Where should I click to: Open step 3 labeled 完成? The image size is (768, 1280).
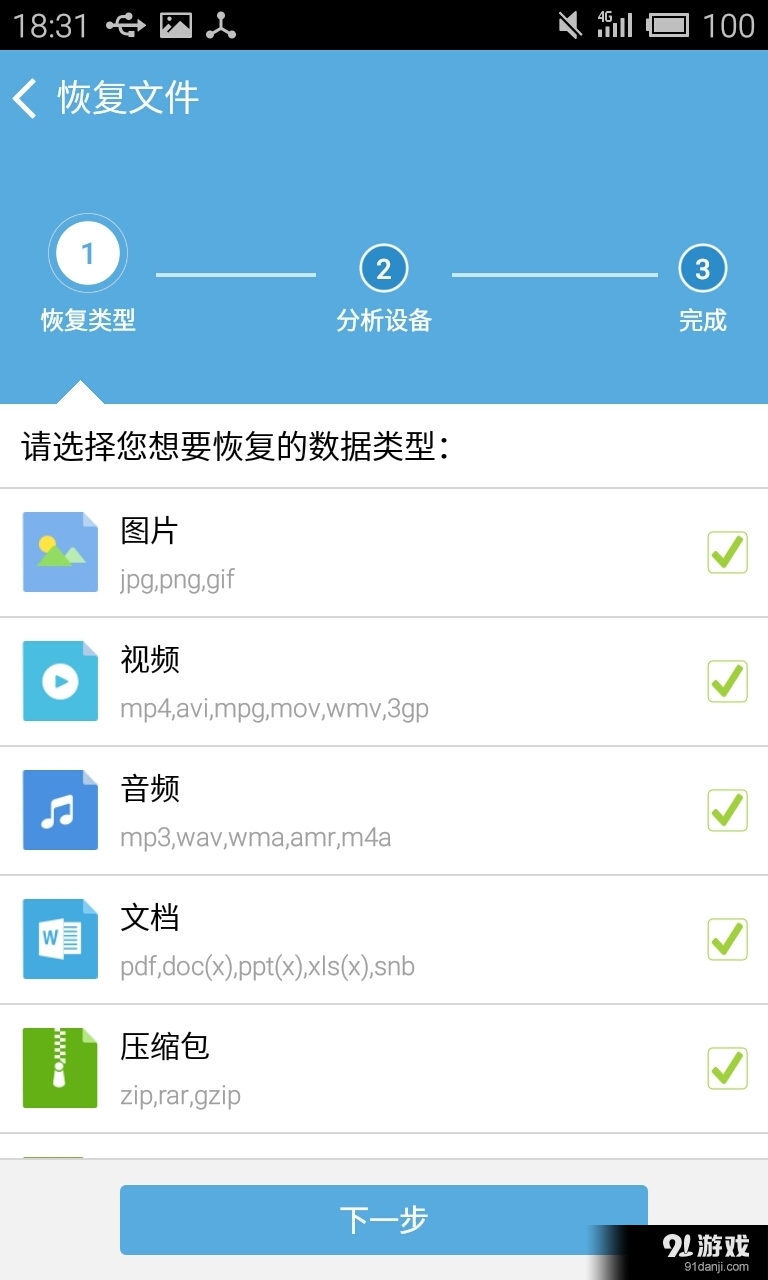click(703, 268)
